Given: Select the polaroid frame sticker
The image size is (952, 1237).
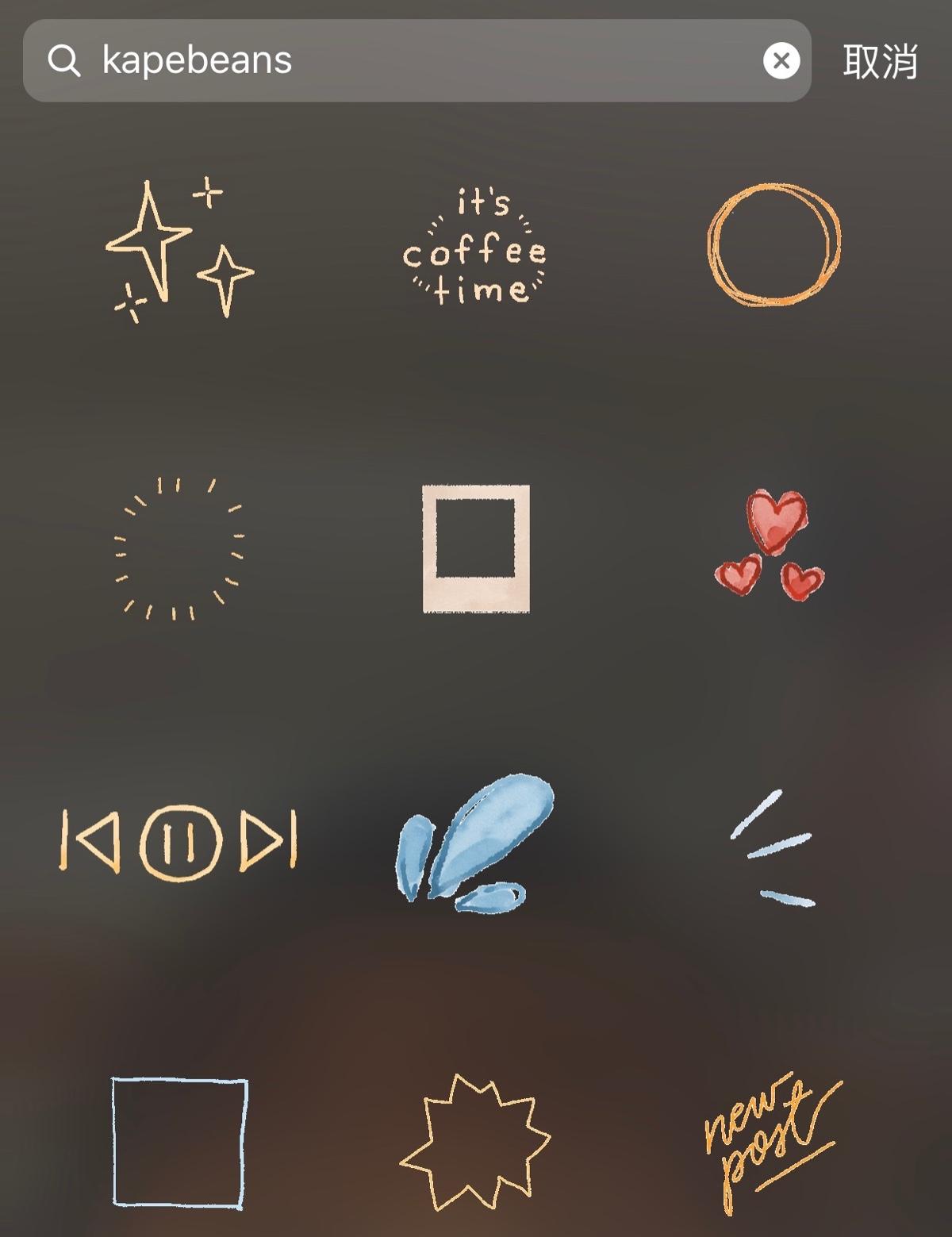Looking at the screenshot, I should pos(476,548).
